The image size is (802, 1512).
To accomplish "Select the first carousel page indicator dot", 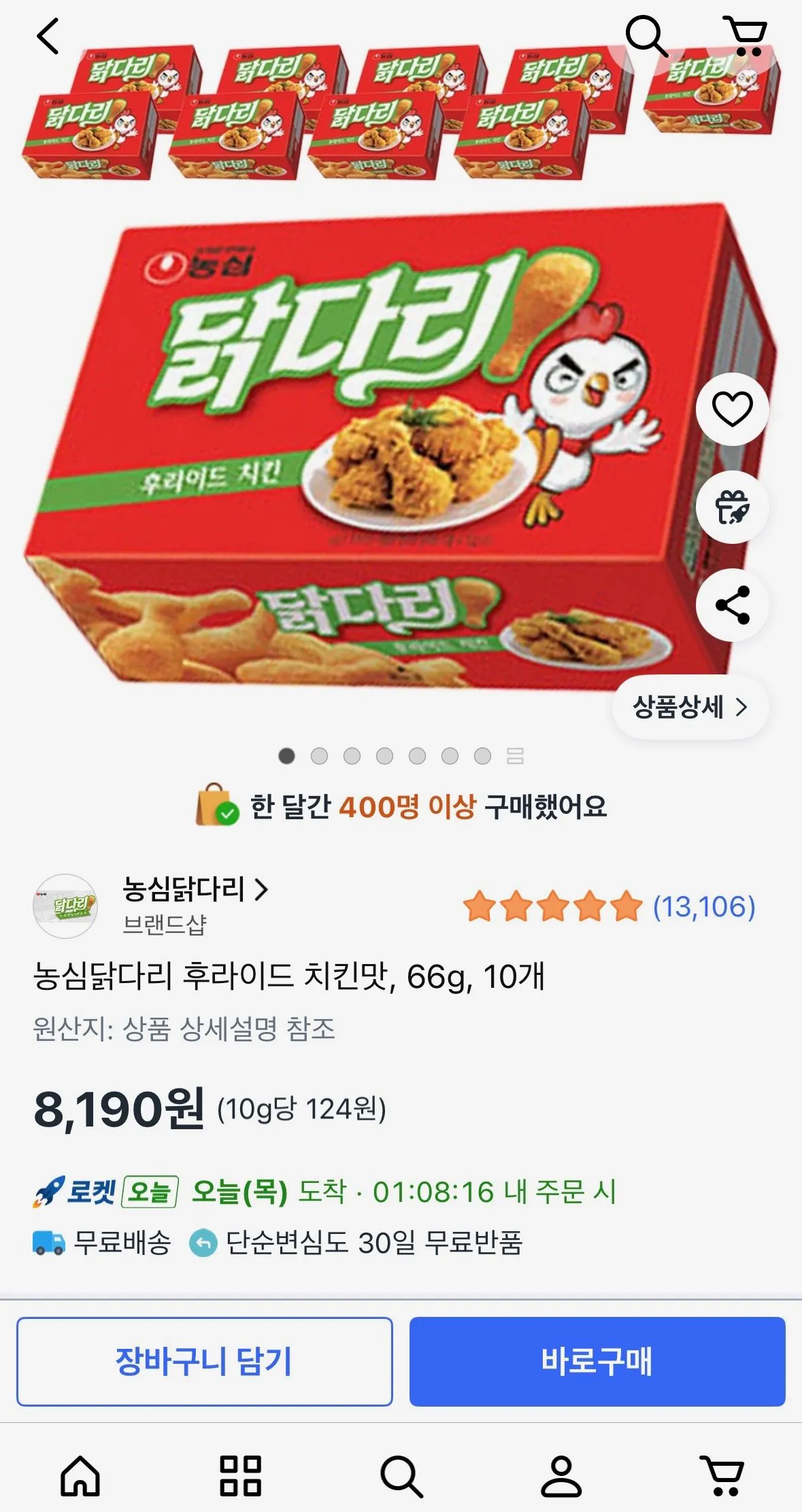I will point(286,755).
